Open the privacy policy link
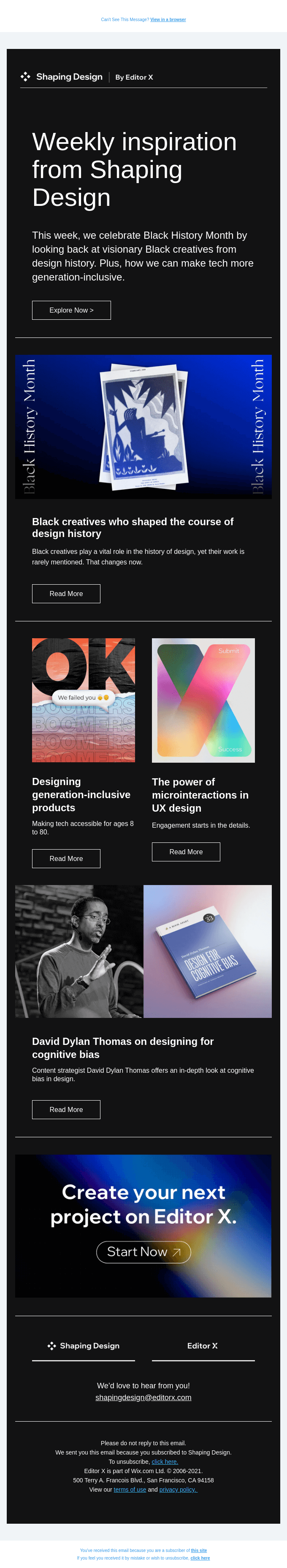The width and height of the screenshot is (287, 1568). pyautogui.click(x=178, y=1490)
